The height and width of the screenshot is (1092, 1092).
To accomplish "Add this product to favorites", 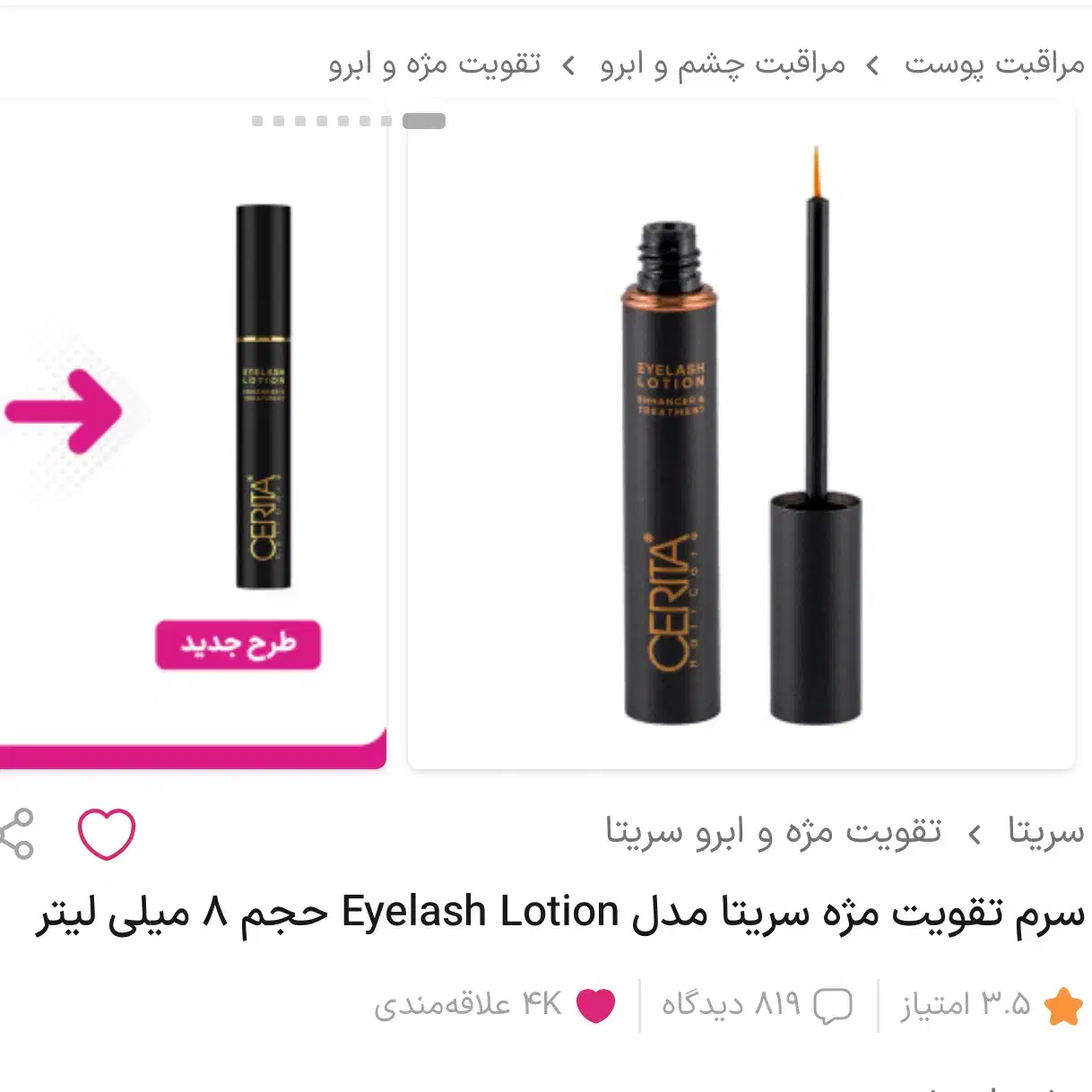I will tap(106, 834).
